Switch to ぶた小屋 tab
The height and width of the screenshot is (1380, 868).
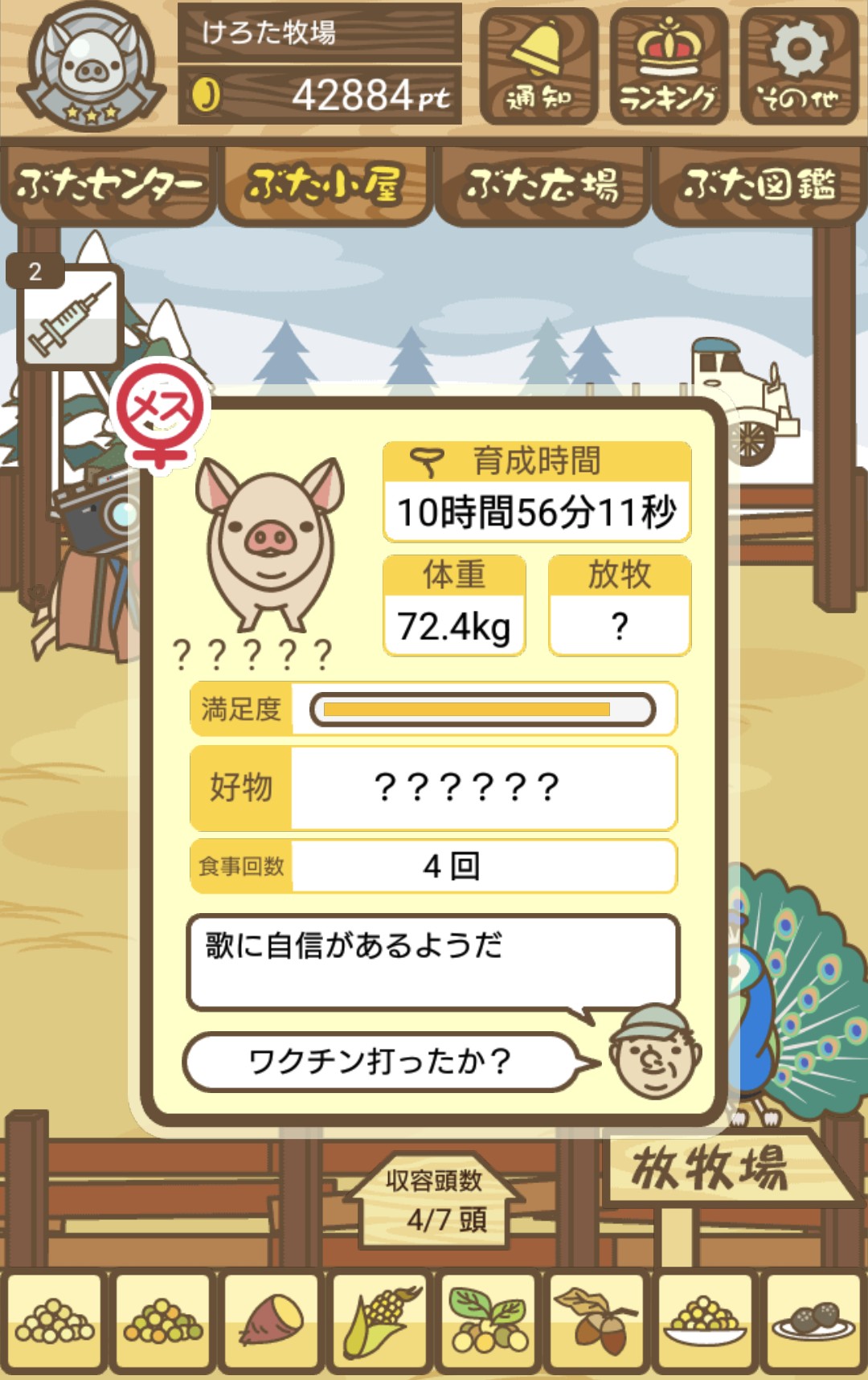[325, 185]
